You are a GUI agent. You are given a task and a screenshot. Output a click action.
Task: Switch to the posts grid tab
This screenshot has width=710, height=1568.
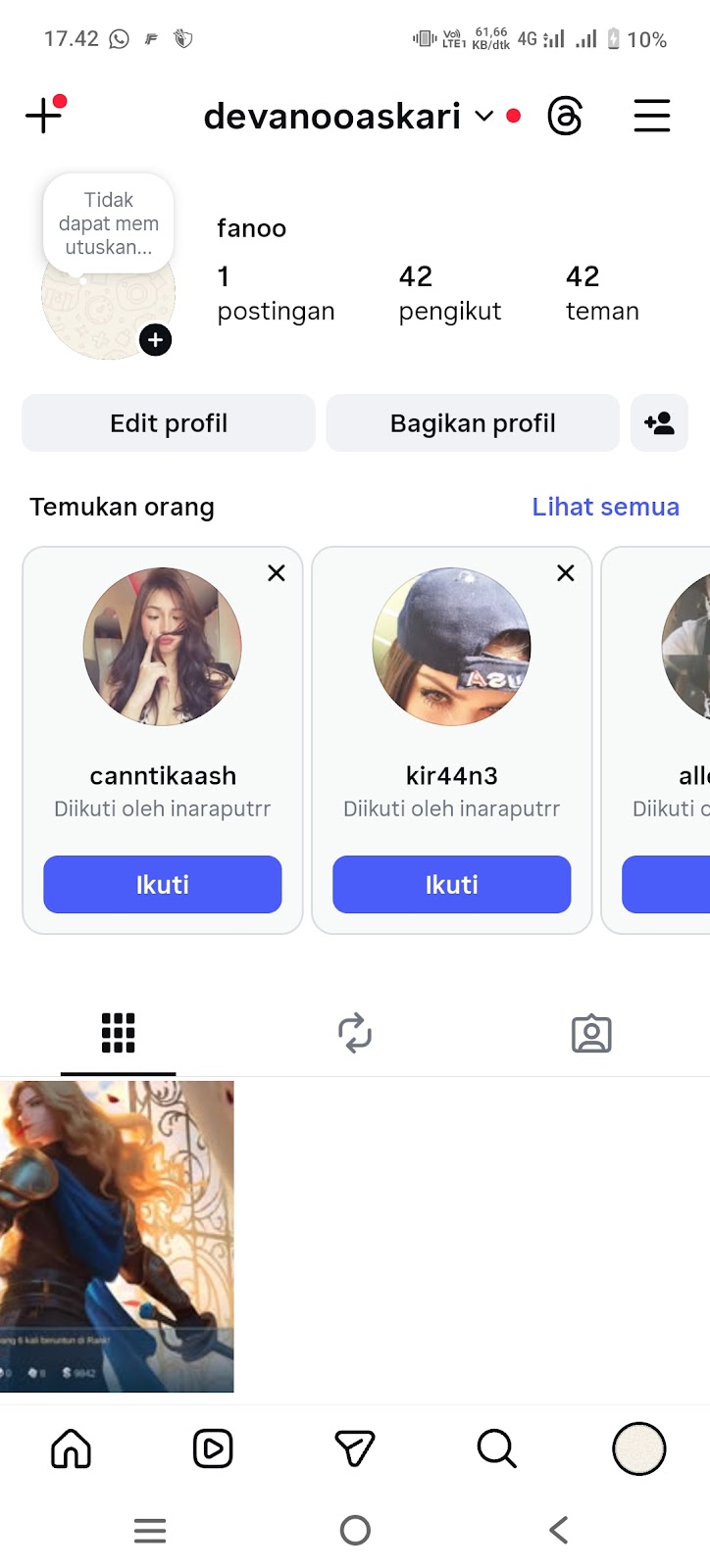118,1033
